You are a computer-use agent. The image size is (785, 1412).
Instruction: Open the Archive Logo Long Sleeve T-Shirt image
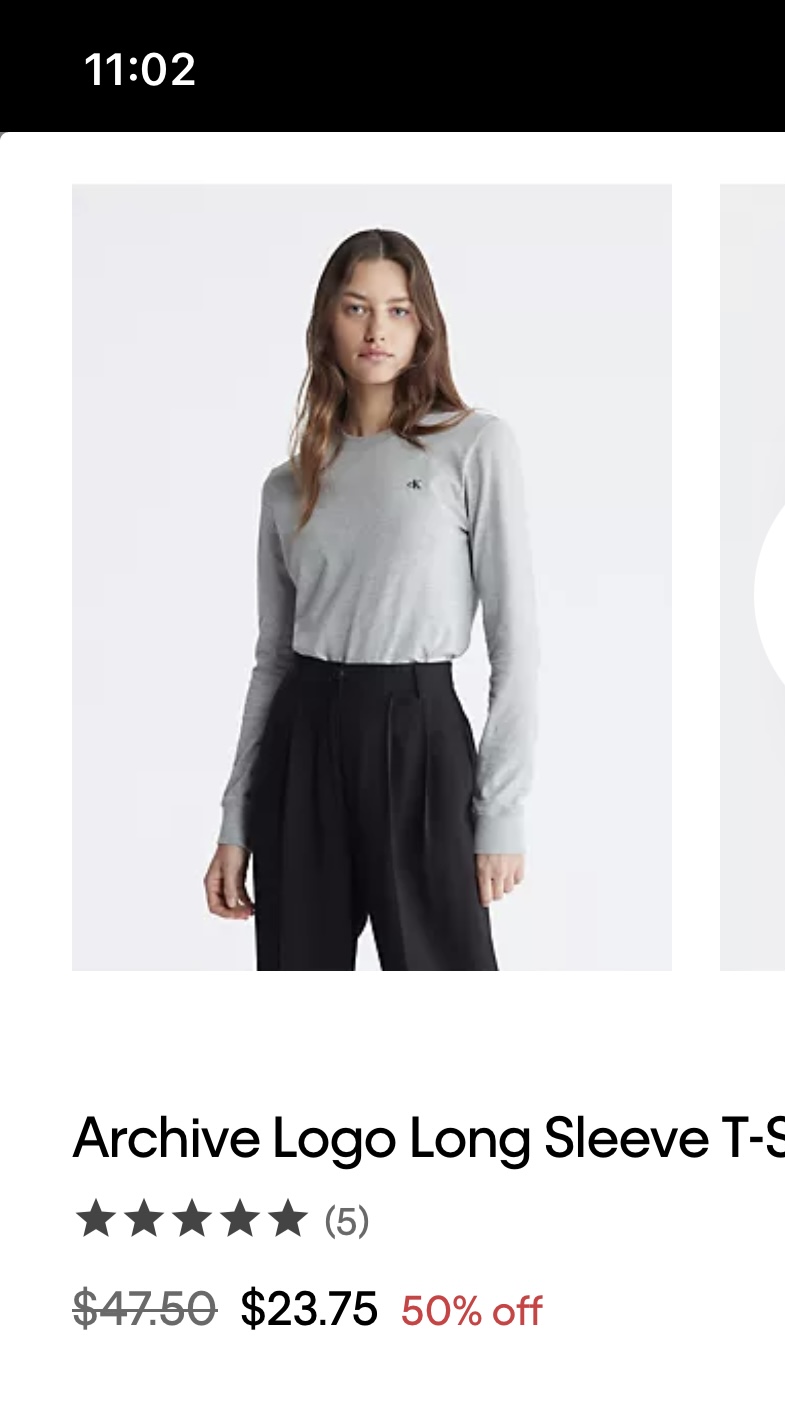pos(371,577)
